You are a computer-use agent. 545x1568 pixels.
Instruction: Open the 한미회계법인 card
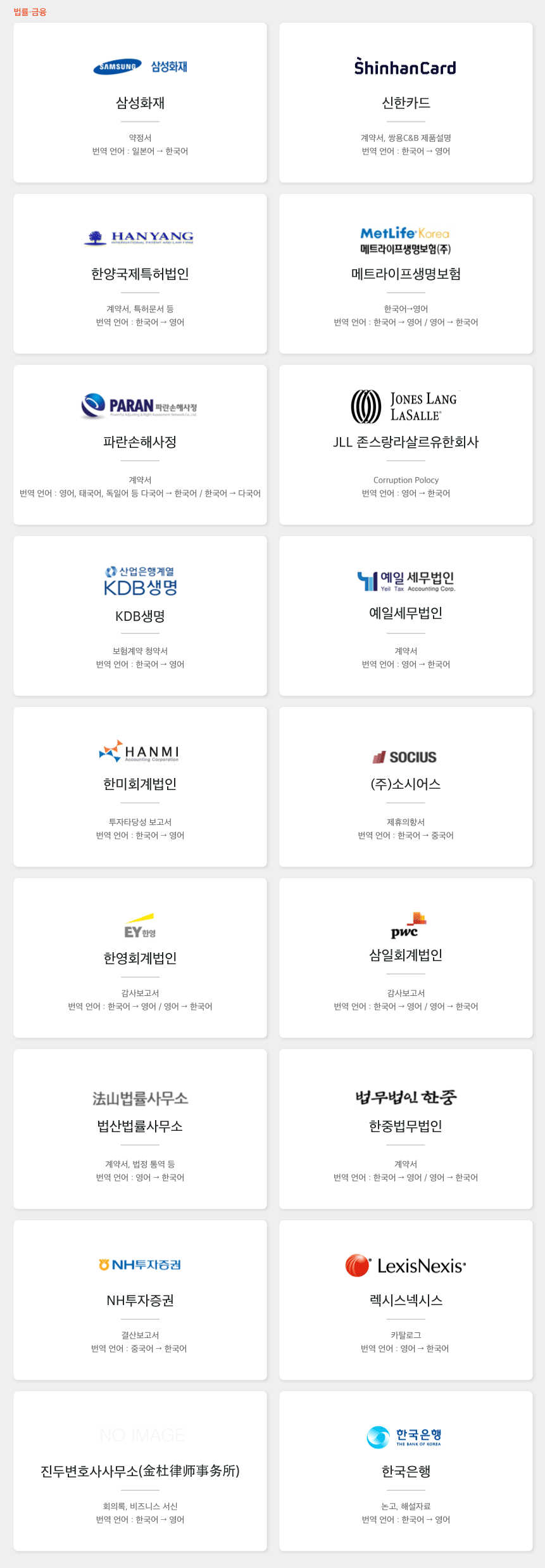(x=140, y=784)
